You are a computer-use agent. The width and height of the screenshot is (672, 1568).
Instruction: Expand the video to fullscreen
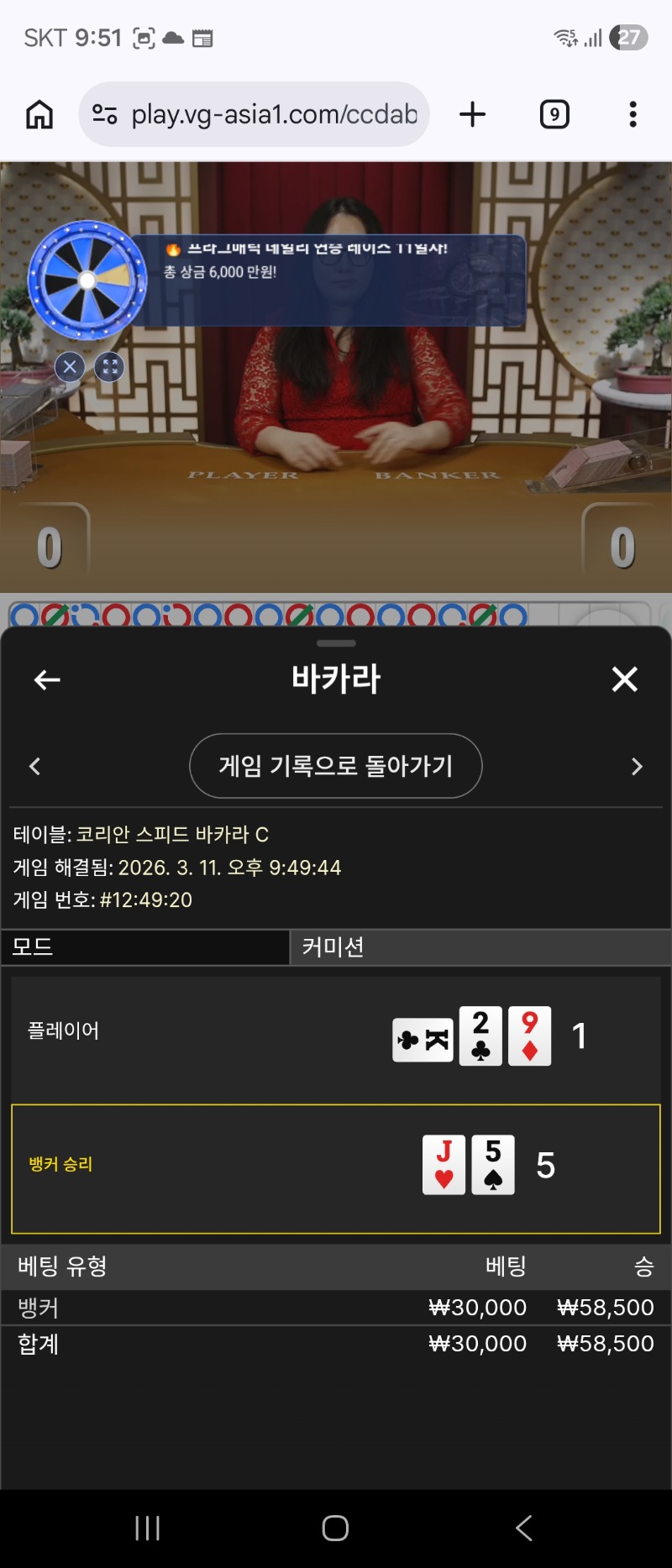tap(109, 367)
